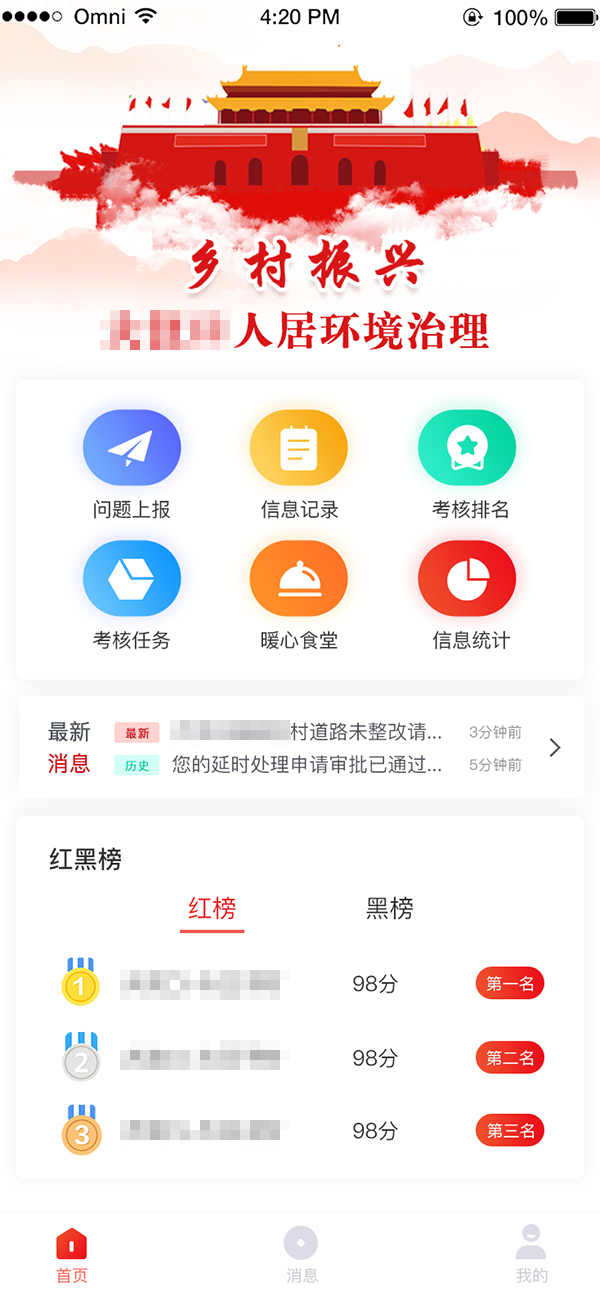Go to the 我的 profile tab

pos(531,1253)
